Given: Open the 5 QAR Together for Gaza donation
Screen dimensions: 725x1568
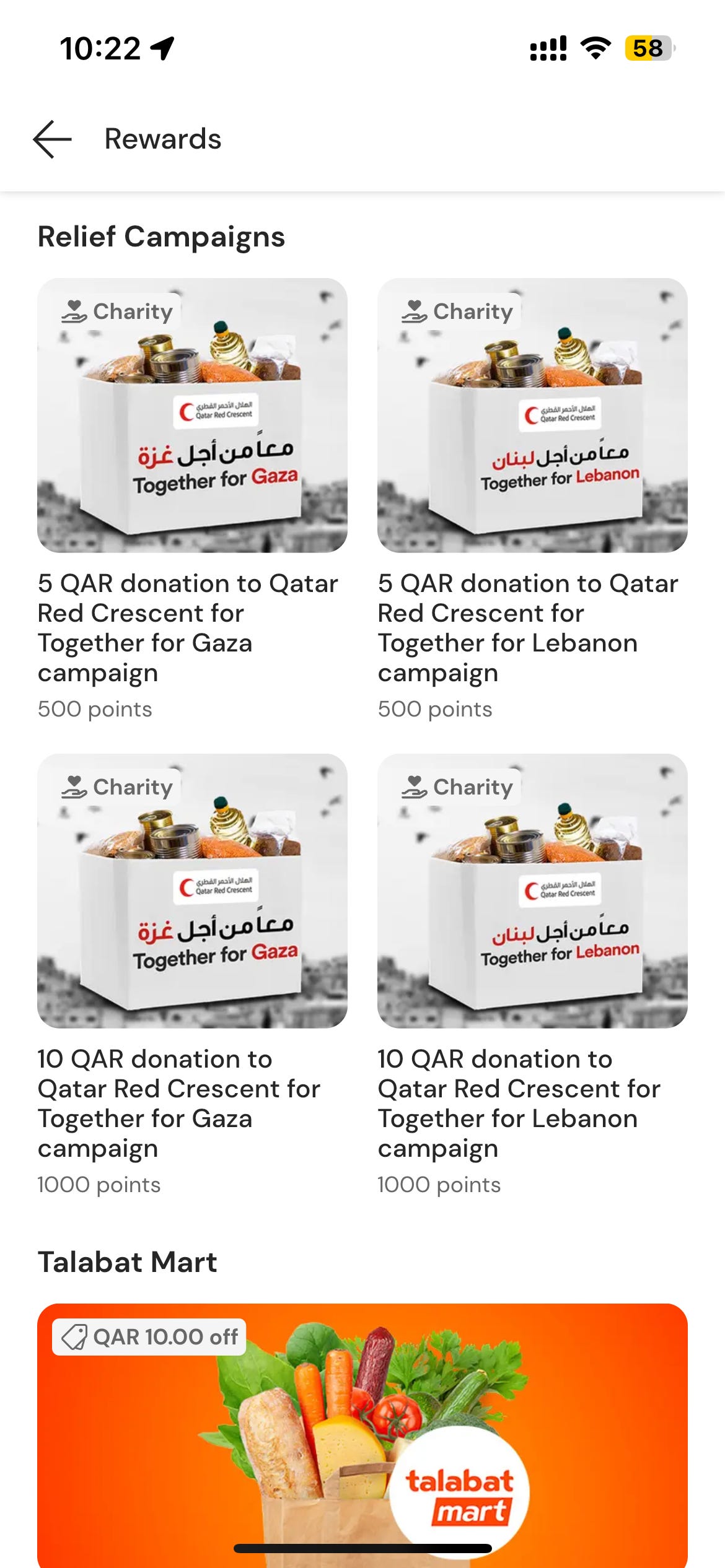Looking at the screenshot, I should 192,499.
